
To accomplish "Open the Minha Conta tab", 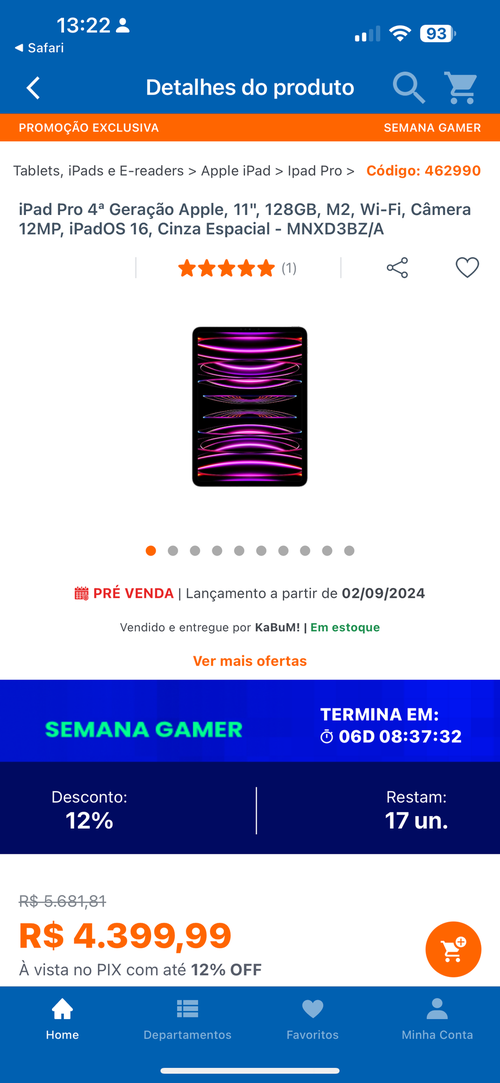I will (437, 1019).
